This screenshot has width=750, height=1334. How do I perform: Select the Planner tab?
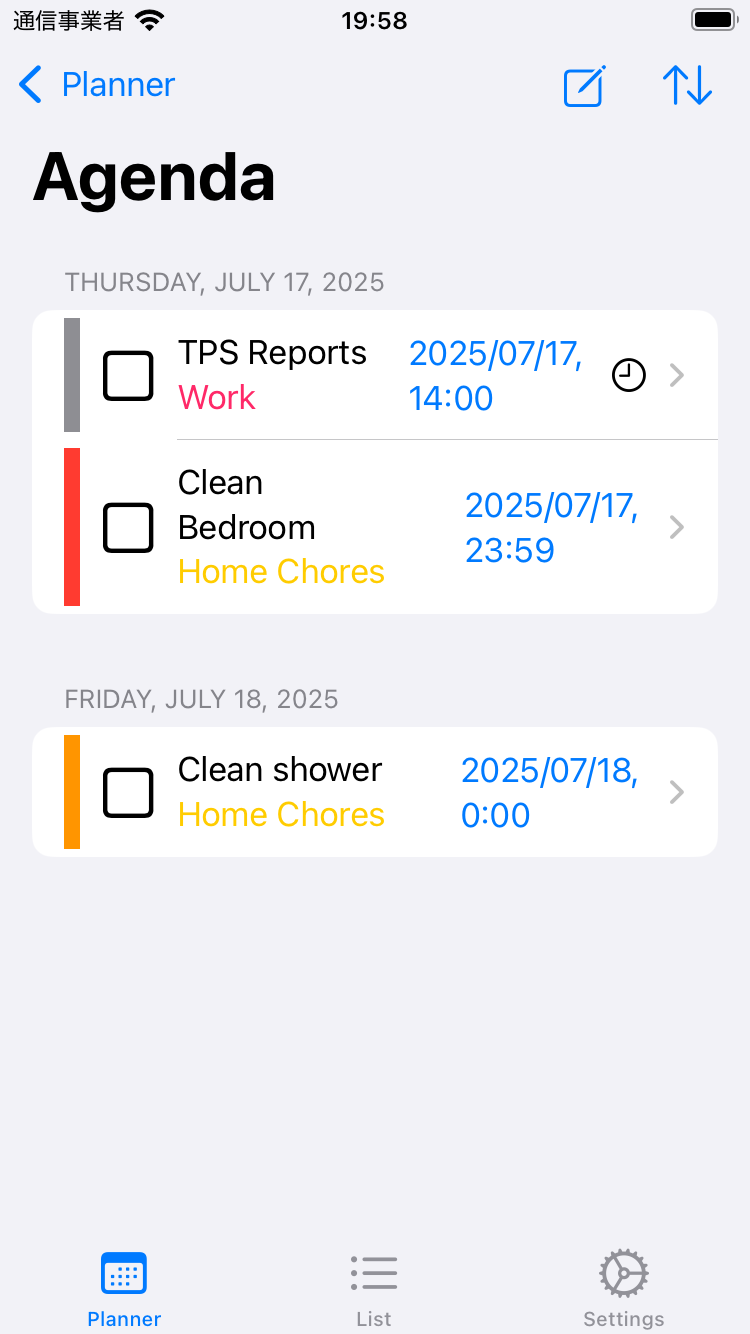pyautogui.click(x=124, y=1290)
